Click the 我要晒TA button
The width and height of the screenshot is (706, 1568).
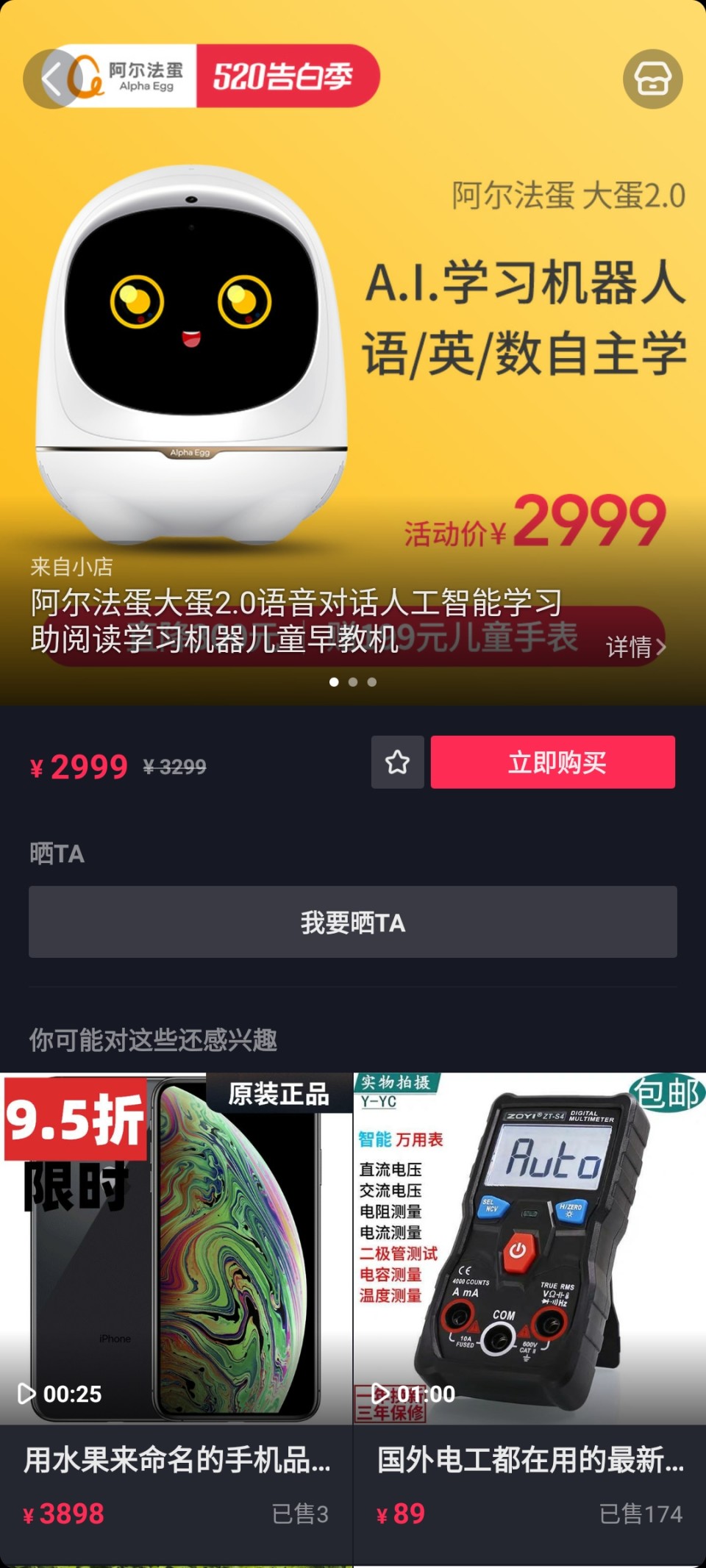click(x=353, y=923)
